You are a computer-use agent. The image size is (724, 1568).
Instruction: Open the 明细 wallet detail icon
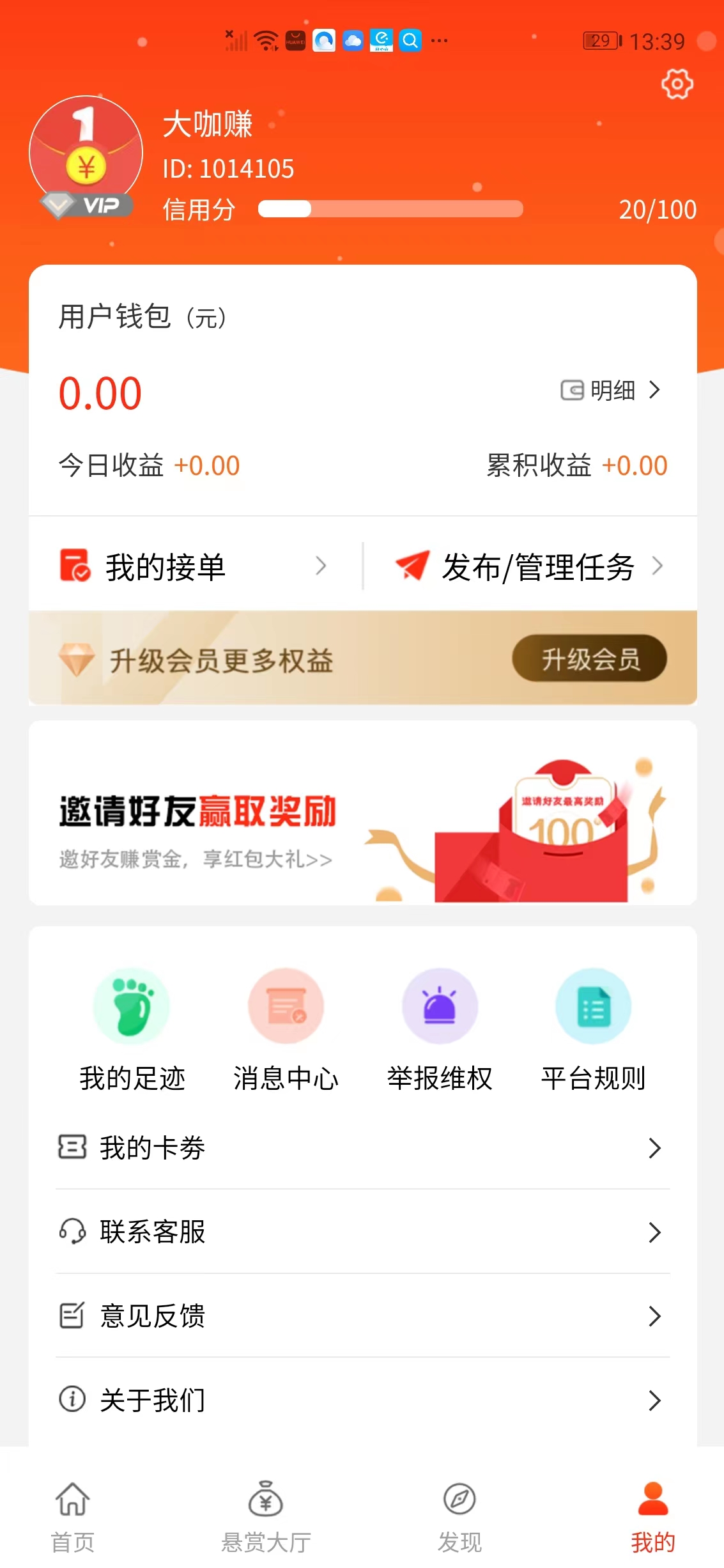coord(573,391)
